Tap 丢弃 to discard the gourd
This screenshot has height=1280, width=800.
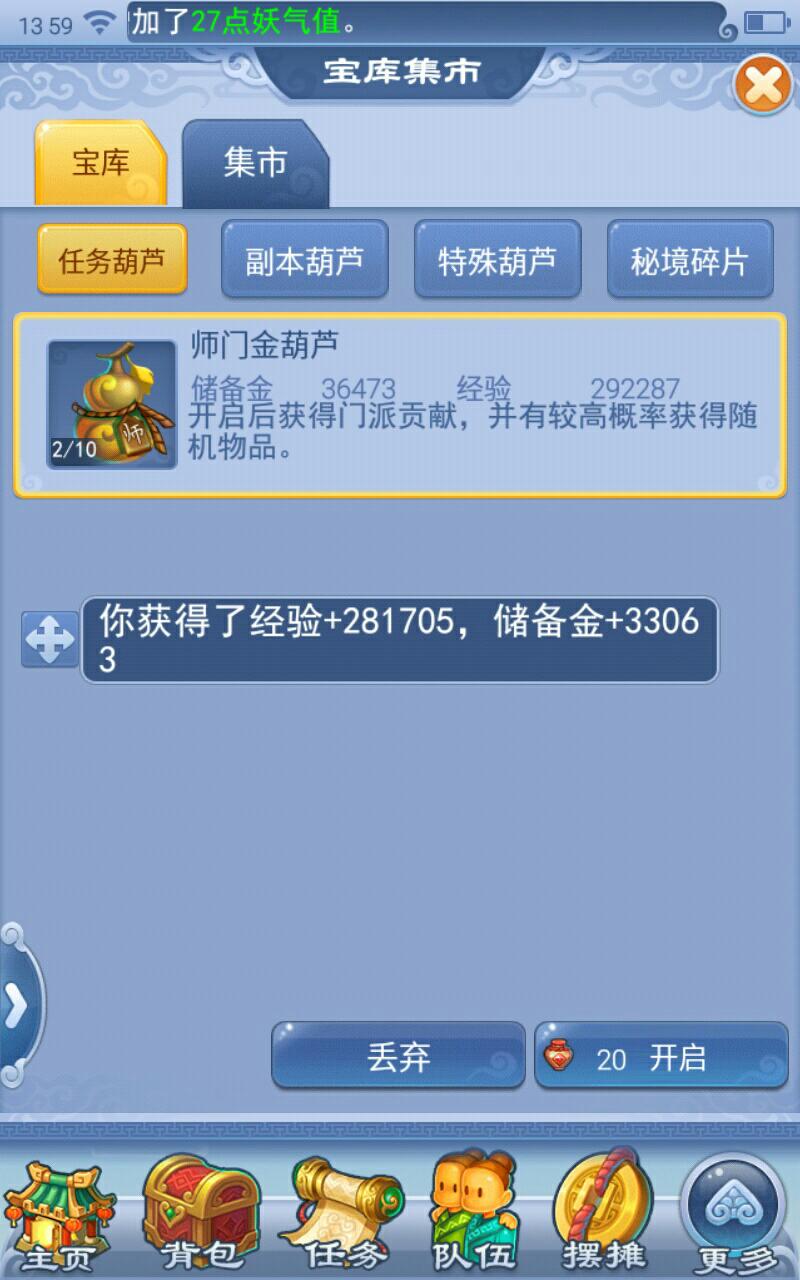[398, 1056]
